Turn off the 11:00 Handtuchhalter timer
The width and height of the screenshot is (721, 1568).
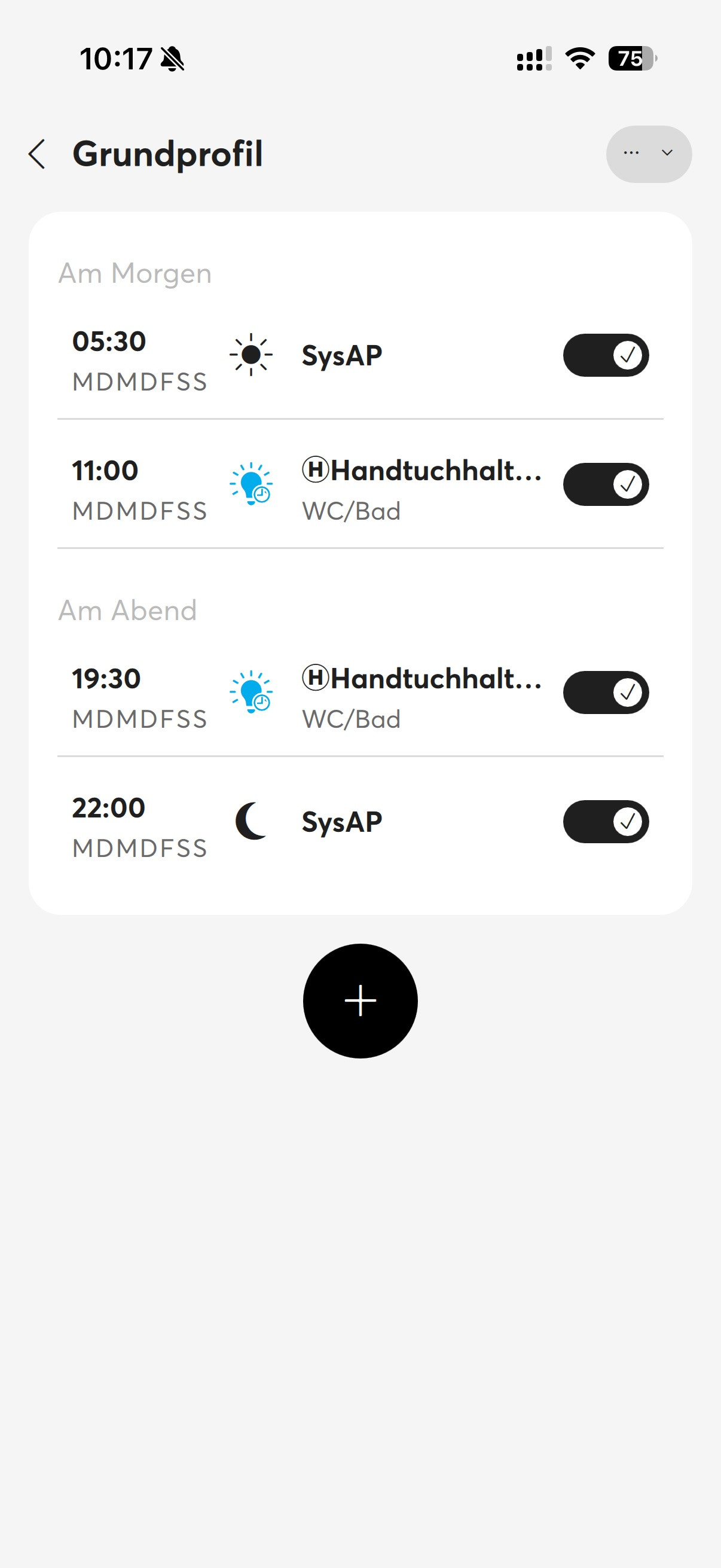pyautogui.click(x=606, y=484)
